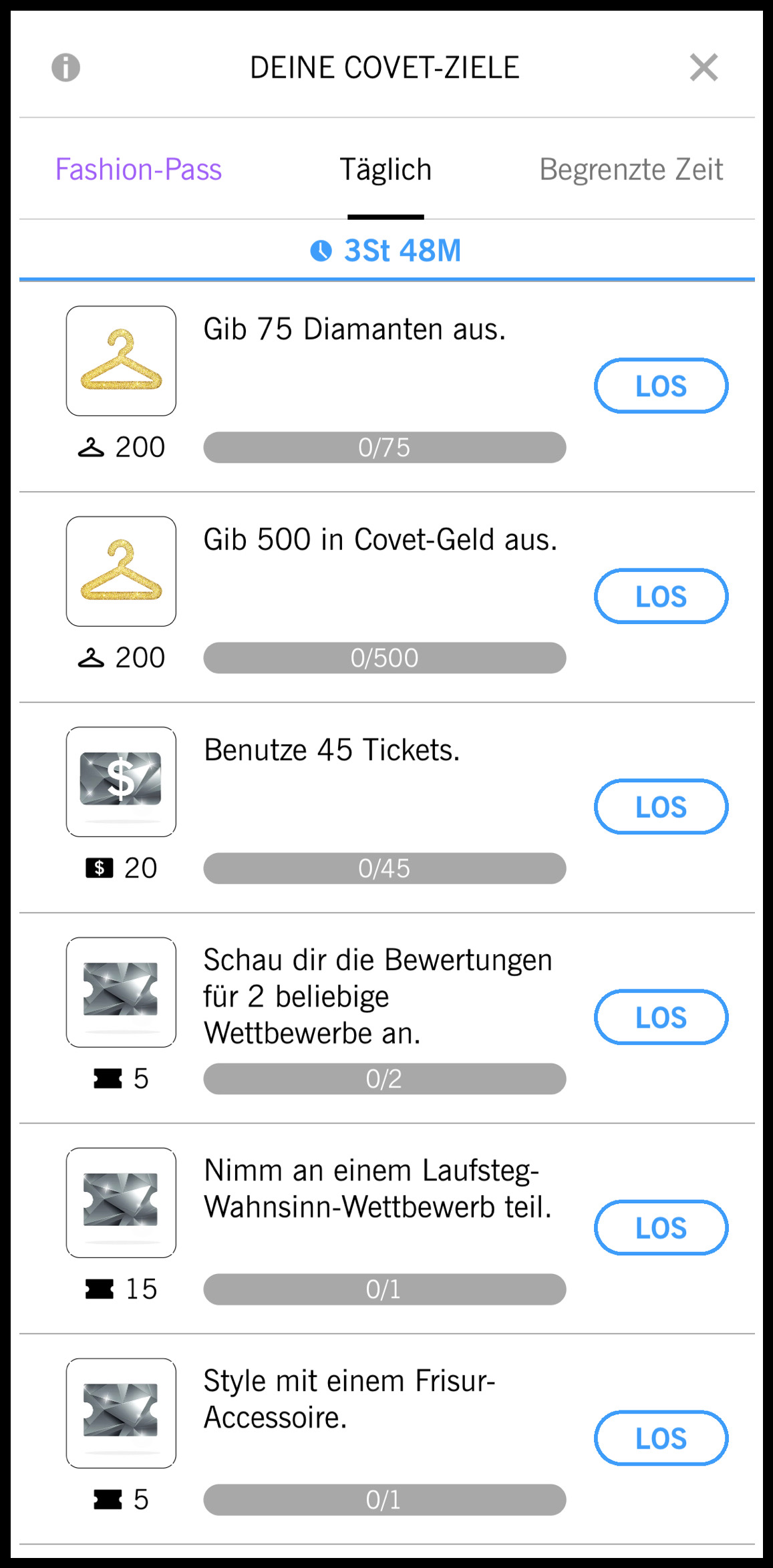Viewport: 773px width, 1568px height.
Task: Open the Begrenzte Zeit tab
Action: click(631, 170)
